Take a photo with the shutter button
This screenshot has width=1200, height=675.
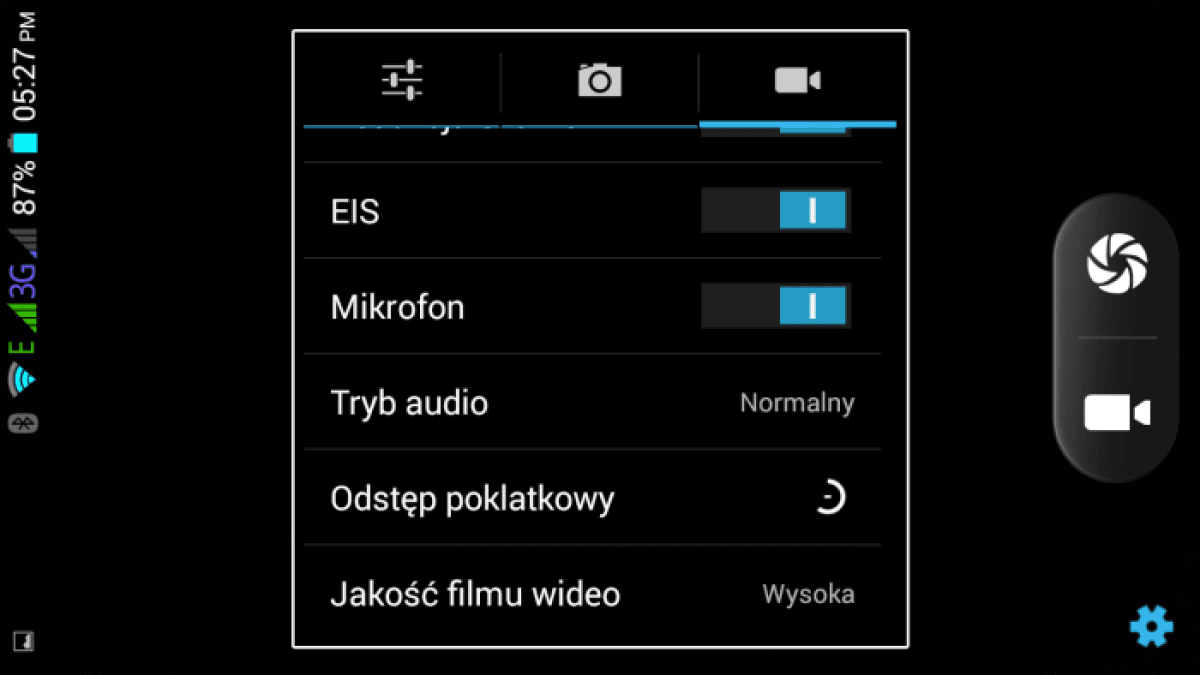click(1117, 264)
